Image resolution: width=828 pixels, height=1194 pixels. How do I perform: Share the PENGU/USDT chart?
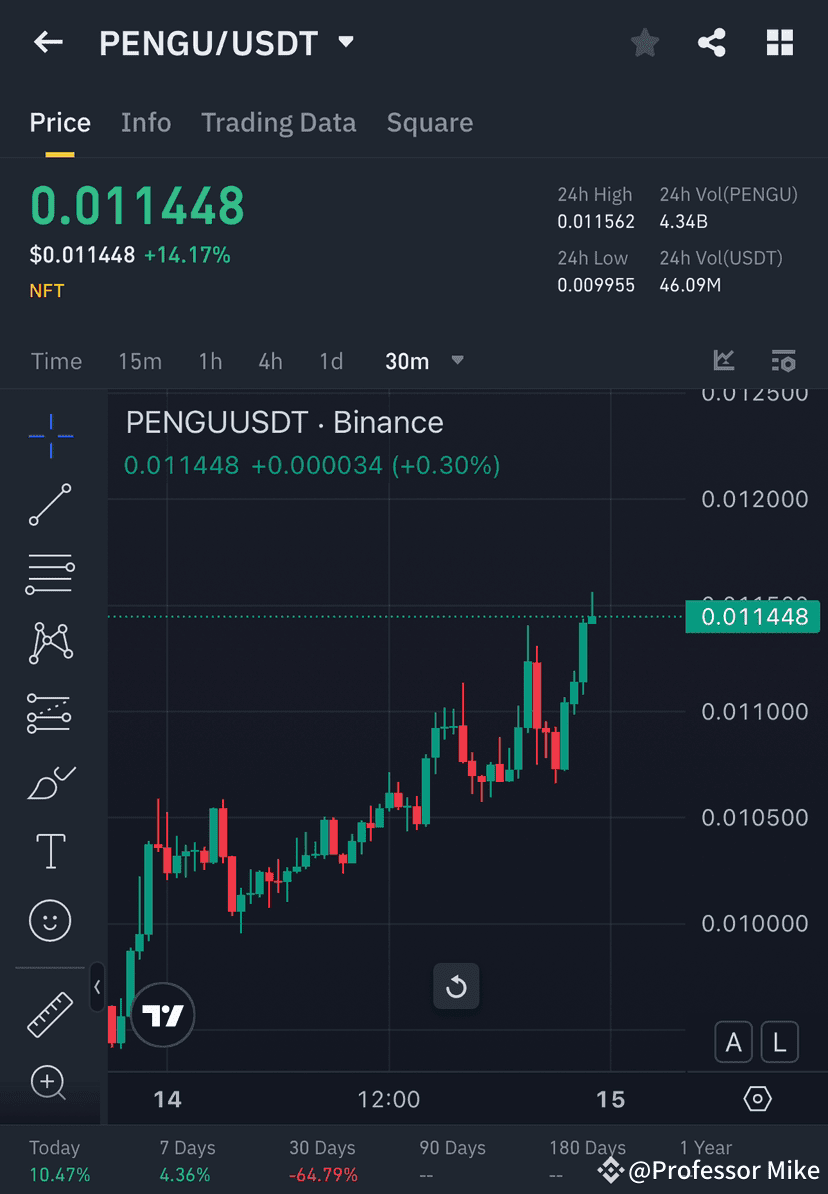click(712, 42)
